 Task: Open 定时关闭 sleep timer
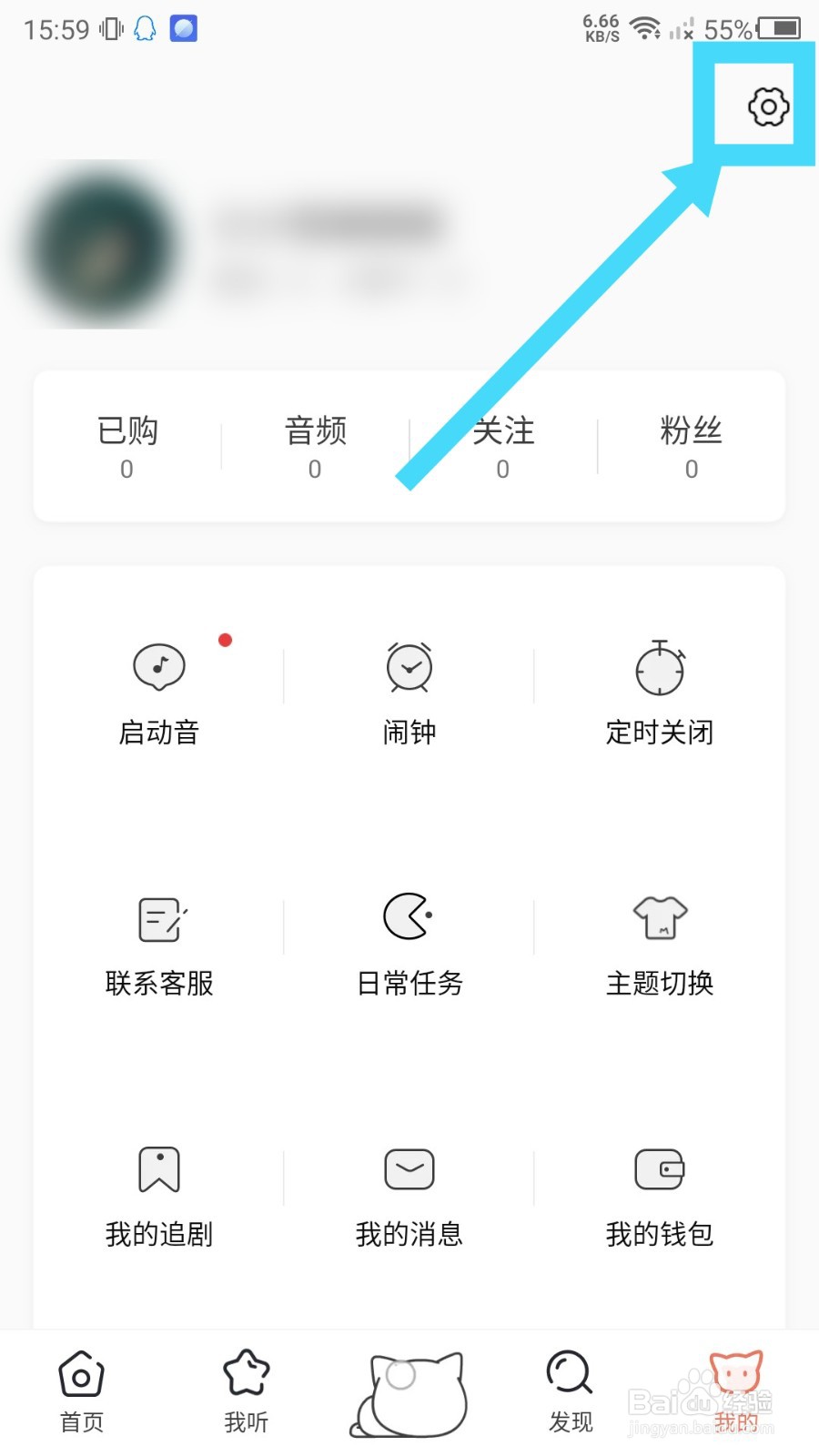(x=660, y=693)
